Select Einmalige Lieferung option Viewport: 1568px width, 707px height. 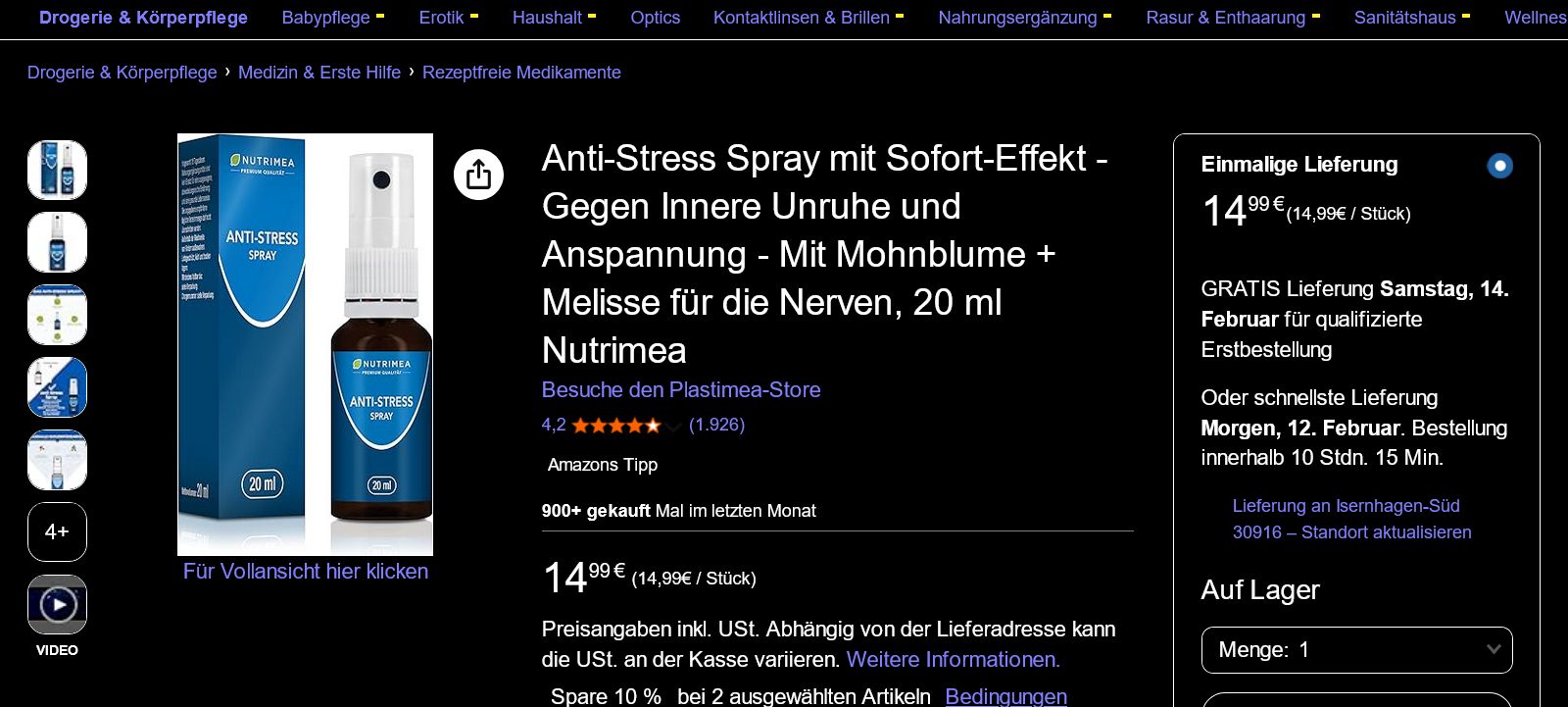(1499, 166)
